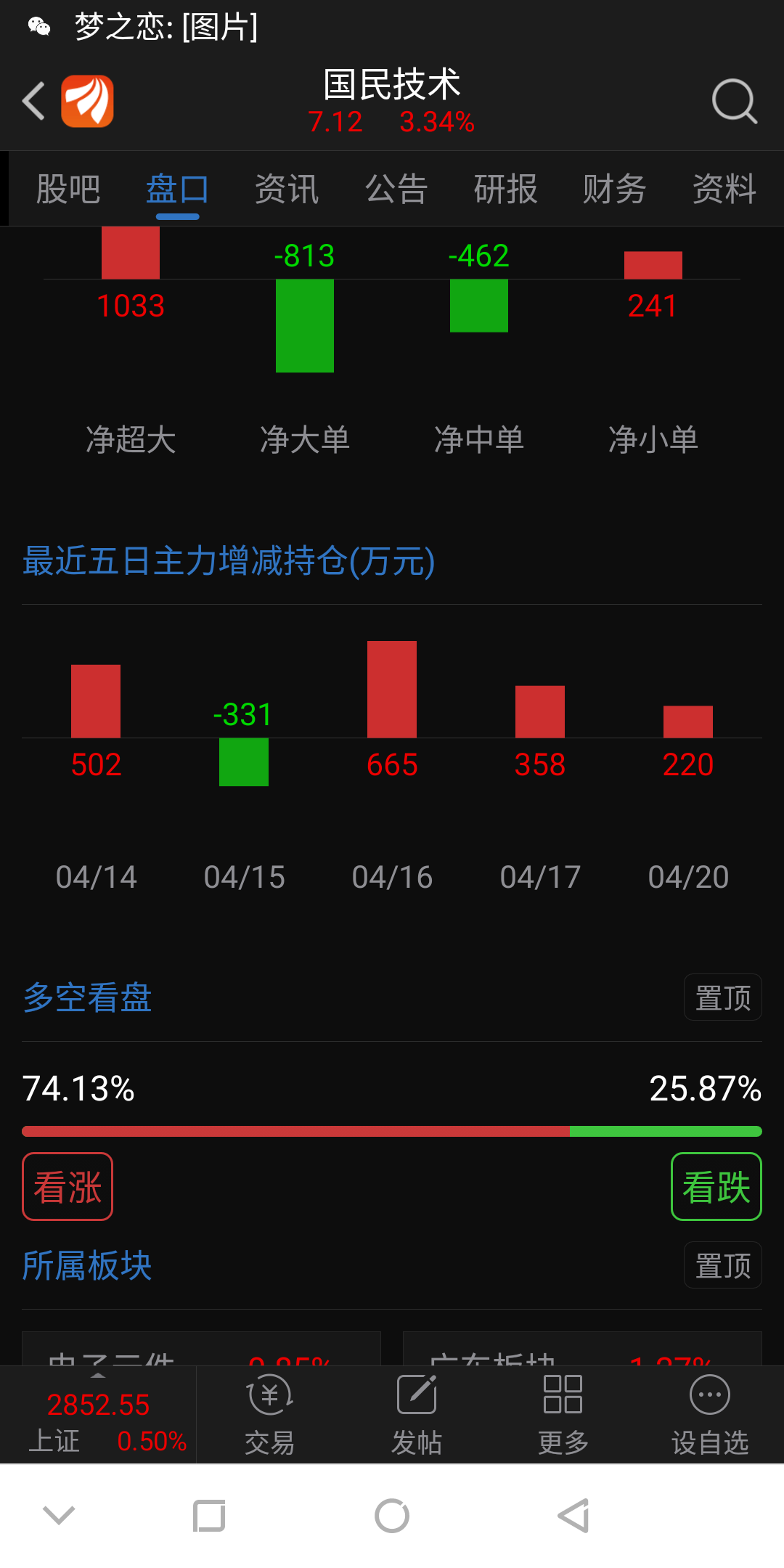Go back using the top-left arrow
784x1568 pixels.
34,101
